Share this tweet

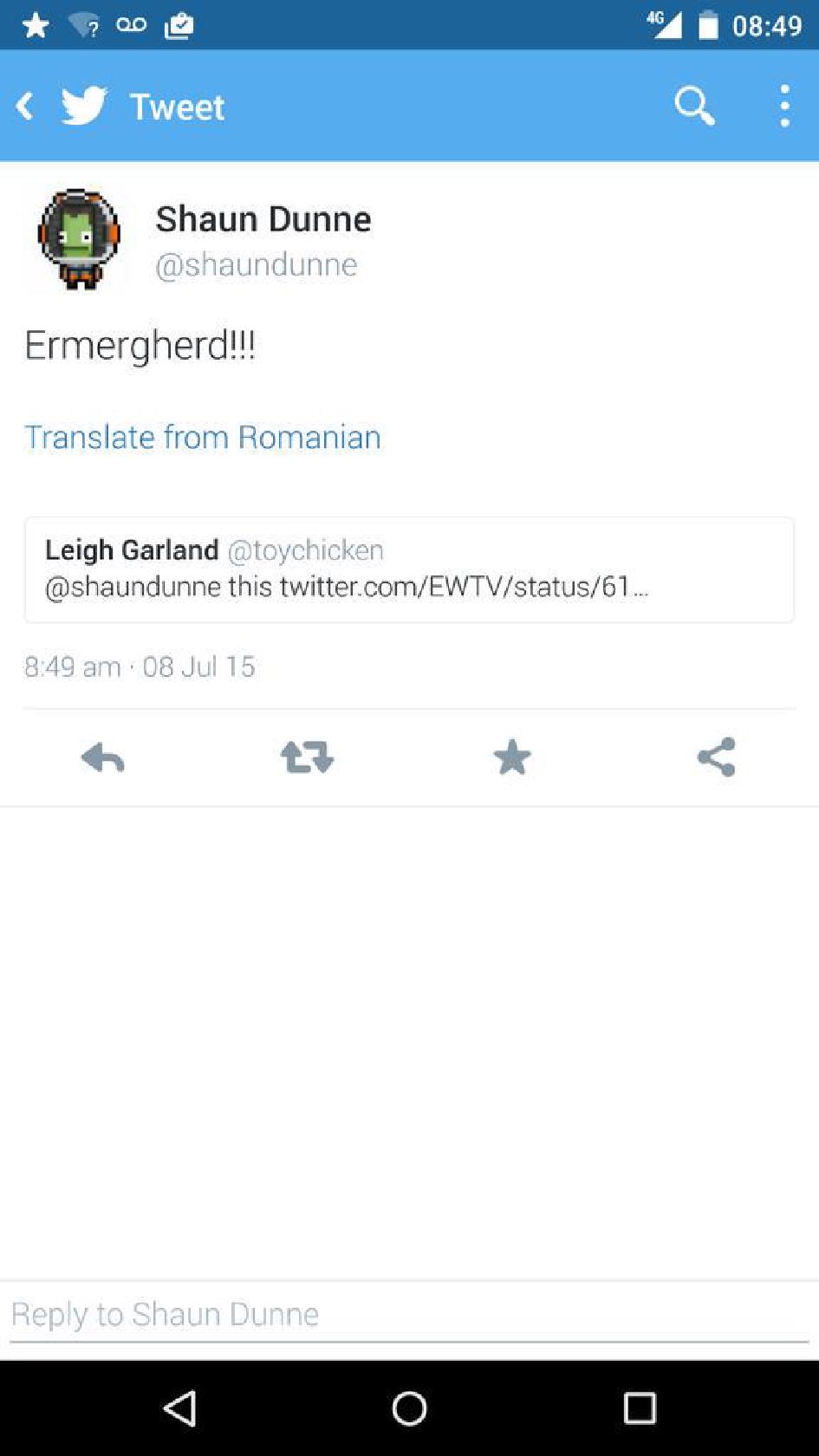click(716, 758)
